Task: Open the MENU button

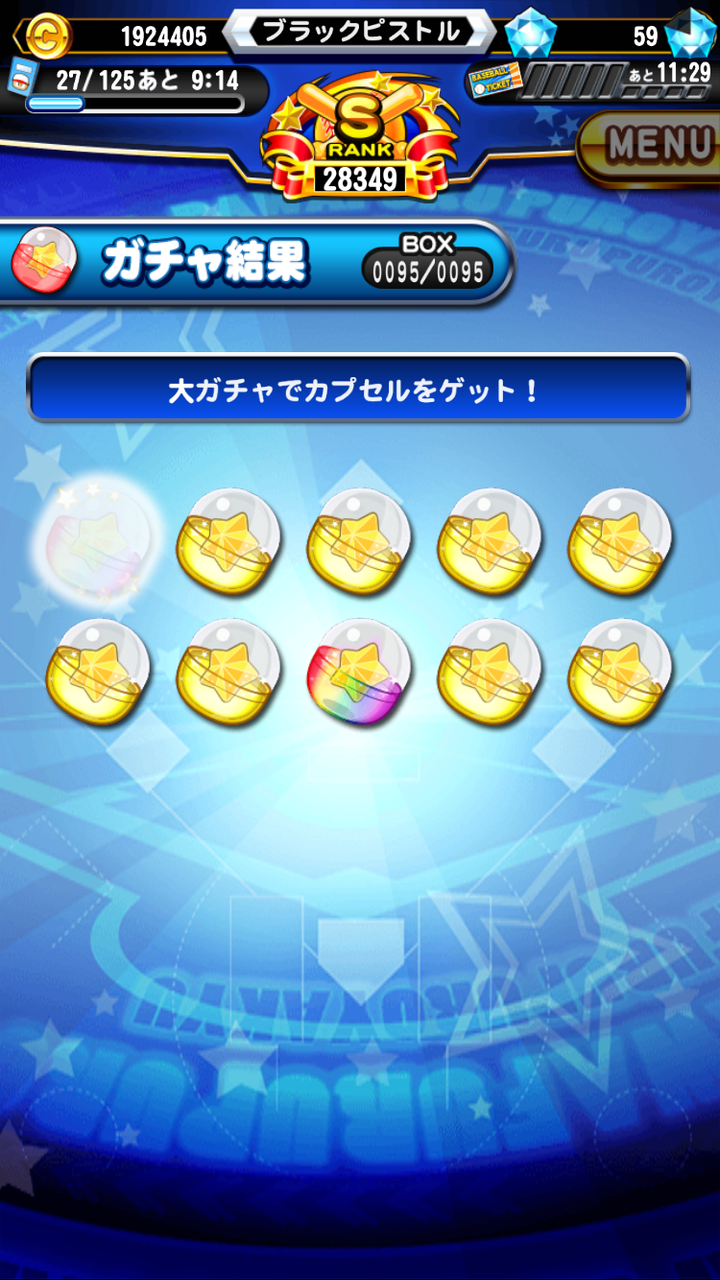Action: pos(650,146)
